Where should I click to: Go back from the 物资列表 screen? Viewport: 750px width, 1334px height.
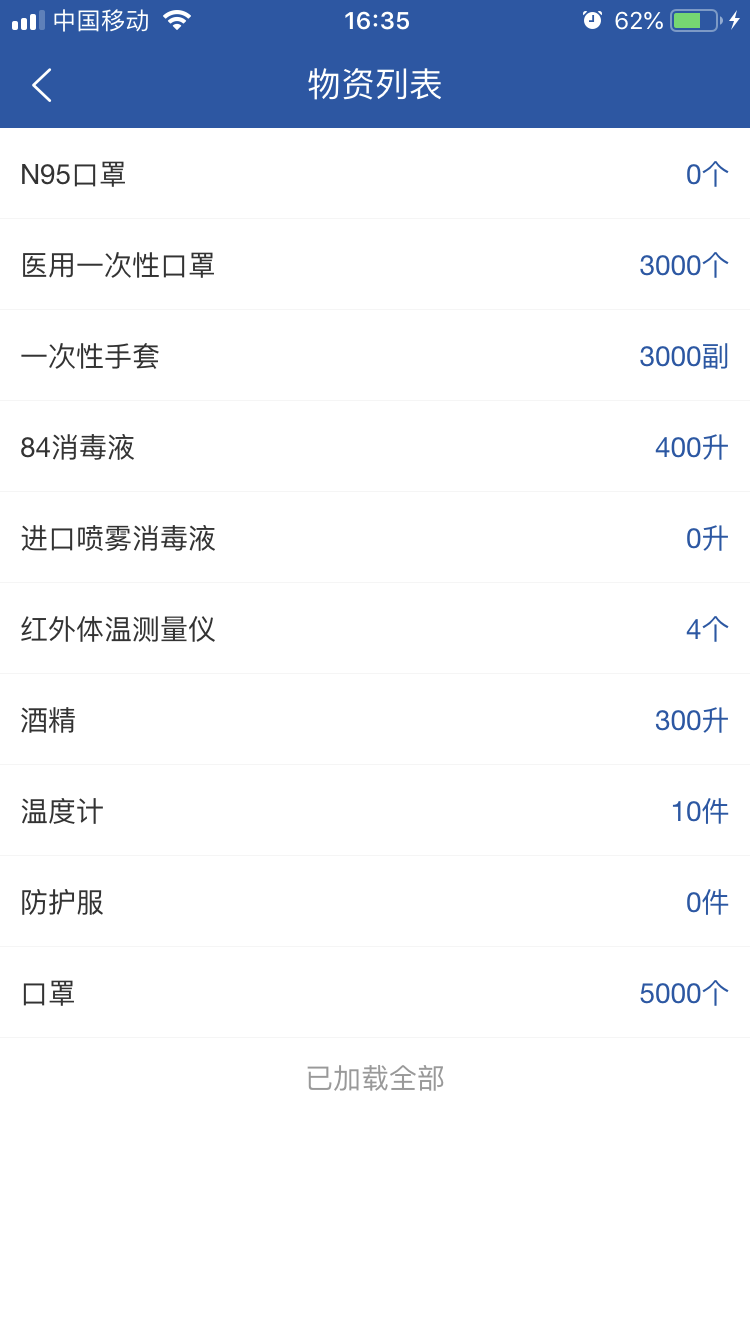click(x=42, y=85)
